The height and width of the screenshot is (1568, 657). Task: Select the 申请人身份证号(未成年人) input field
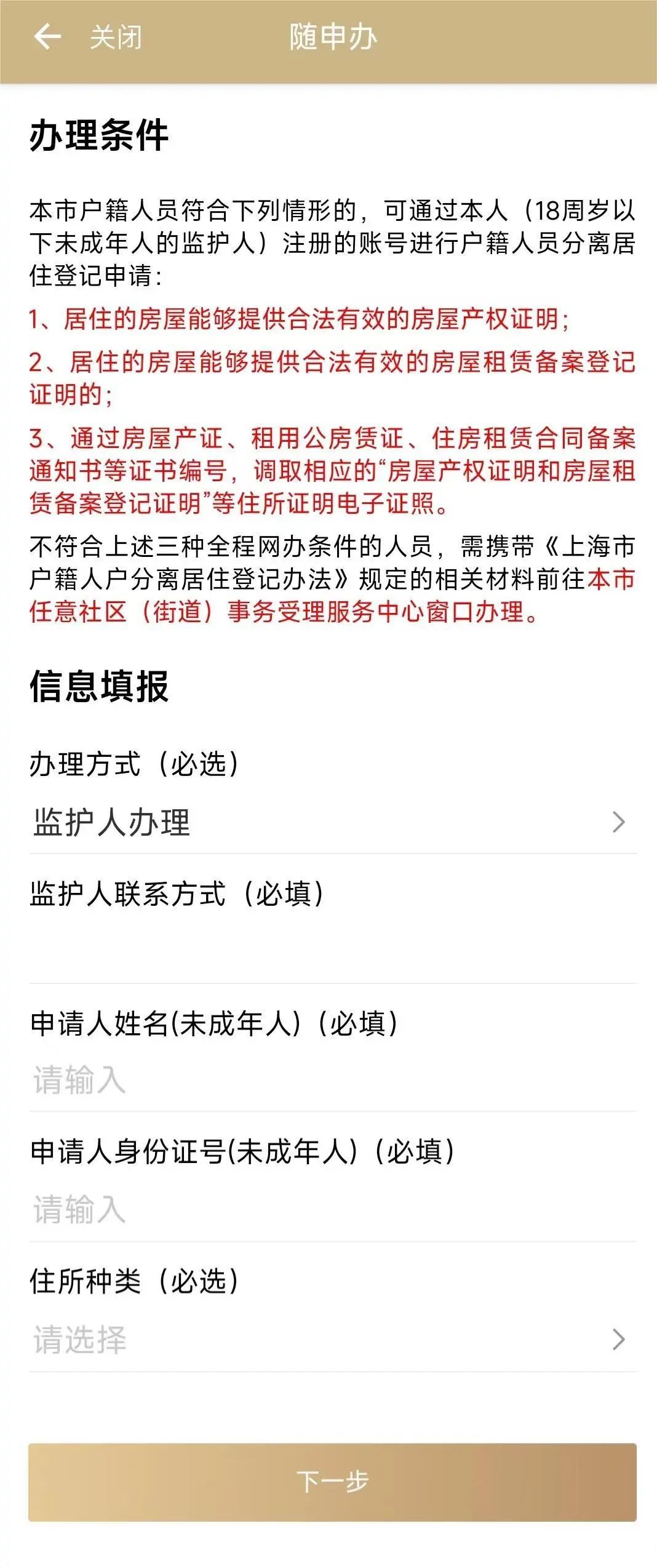point(332,1209)
